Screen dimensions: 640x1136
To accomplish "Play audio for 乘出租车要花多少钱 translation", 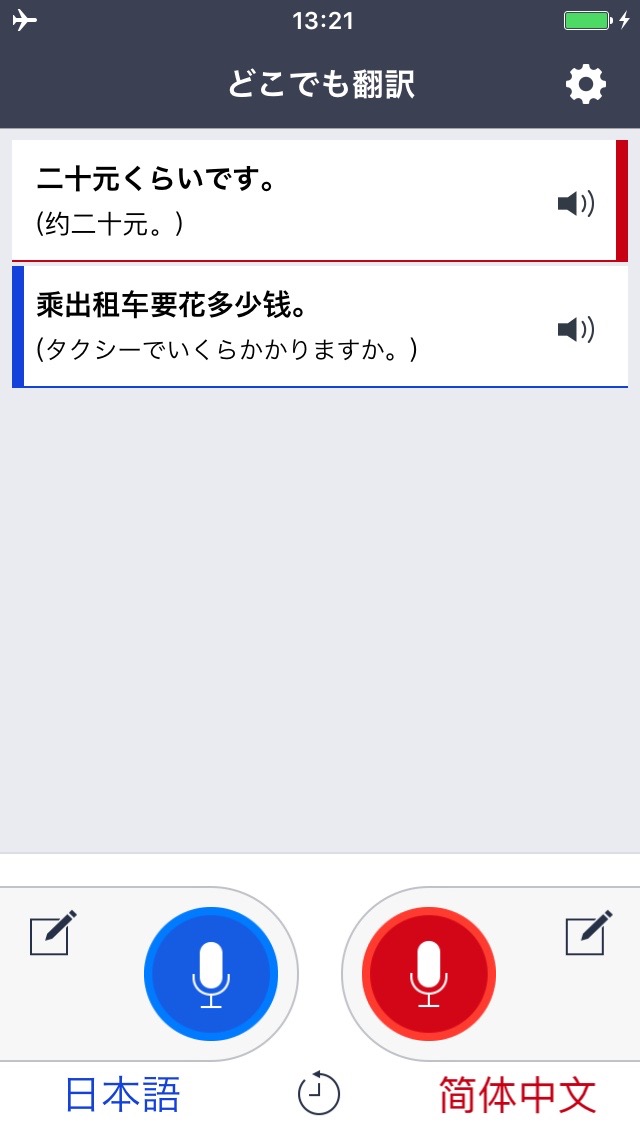I will (x=576, y=330).
